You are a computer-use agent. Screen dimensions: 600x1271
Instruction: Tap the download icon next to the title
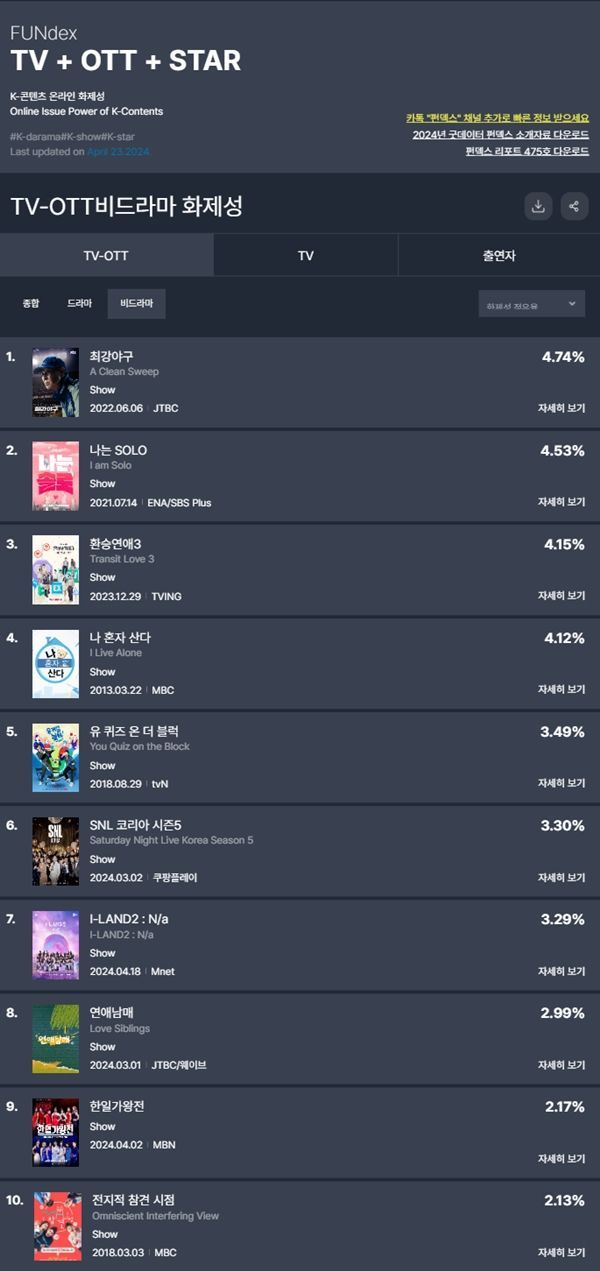click(x=539, y=206)
